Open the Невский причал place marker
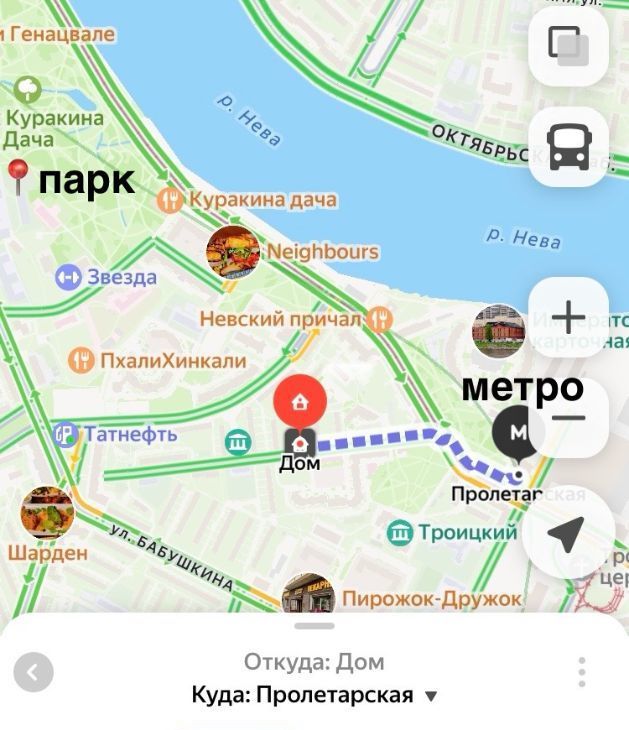Screen dimensions: 629x730 pyautogui.click(x=379, y=320)
